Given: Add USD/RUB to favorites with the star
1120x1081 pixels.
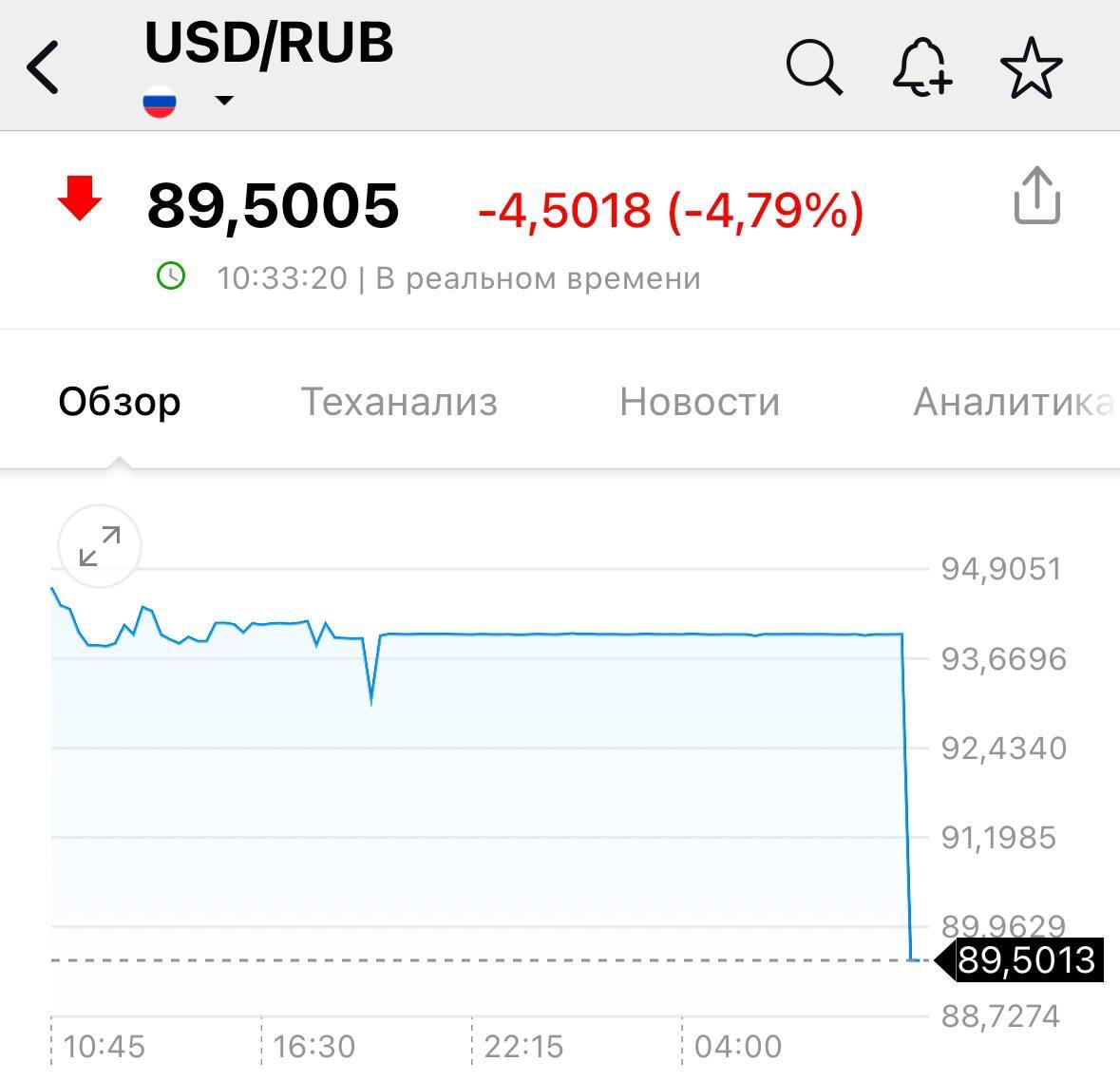Looking at the screenshot, I should [1031, 67].
